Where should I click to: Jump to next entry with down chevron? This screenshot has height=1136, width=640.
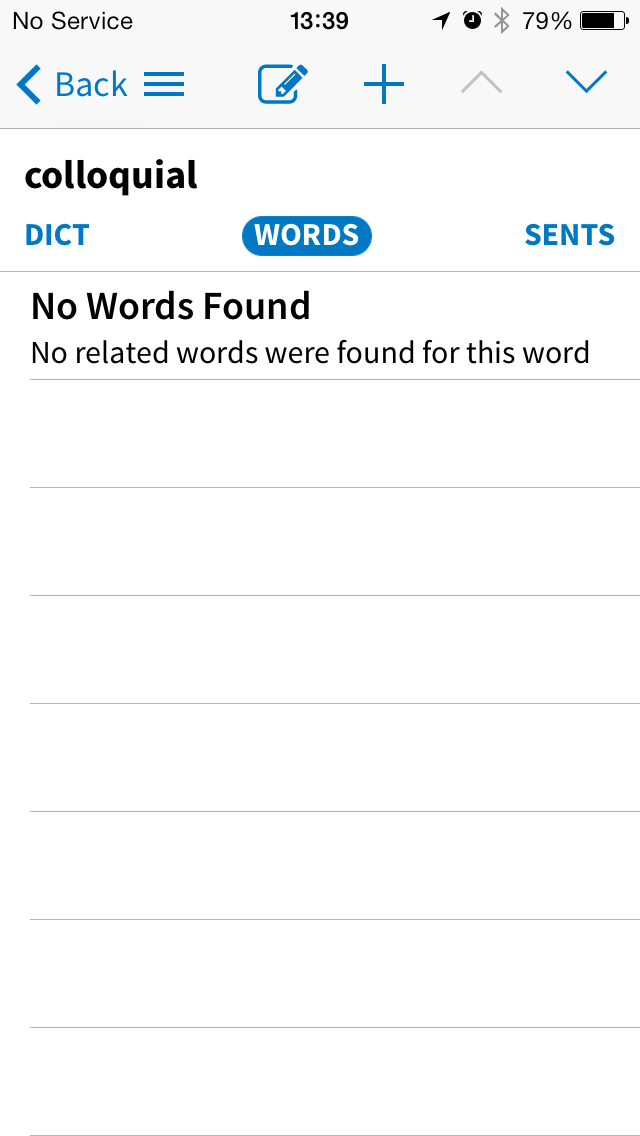pos(586,82)
